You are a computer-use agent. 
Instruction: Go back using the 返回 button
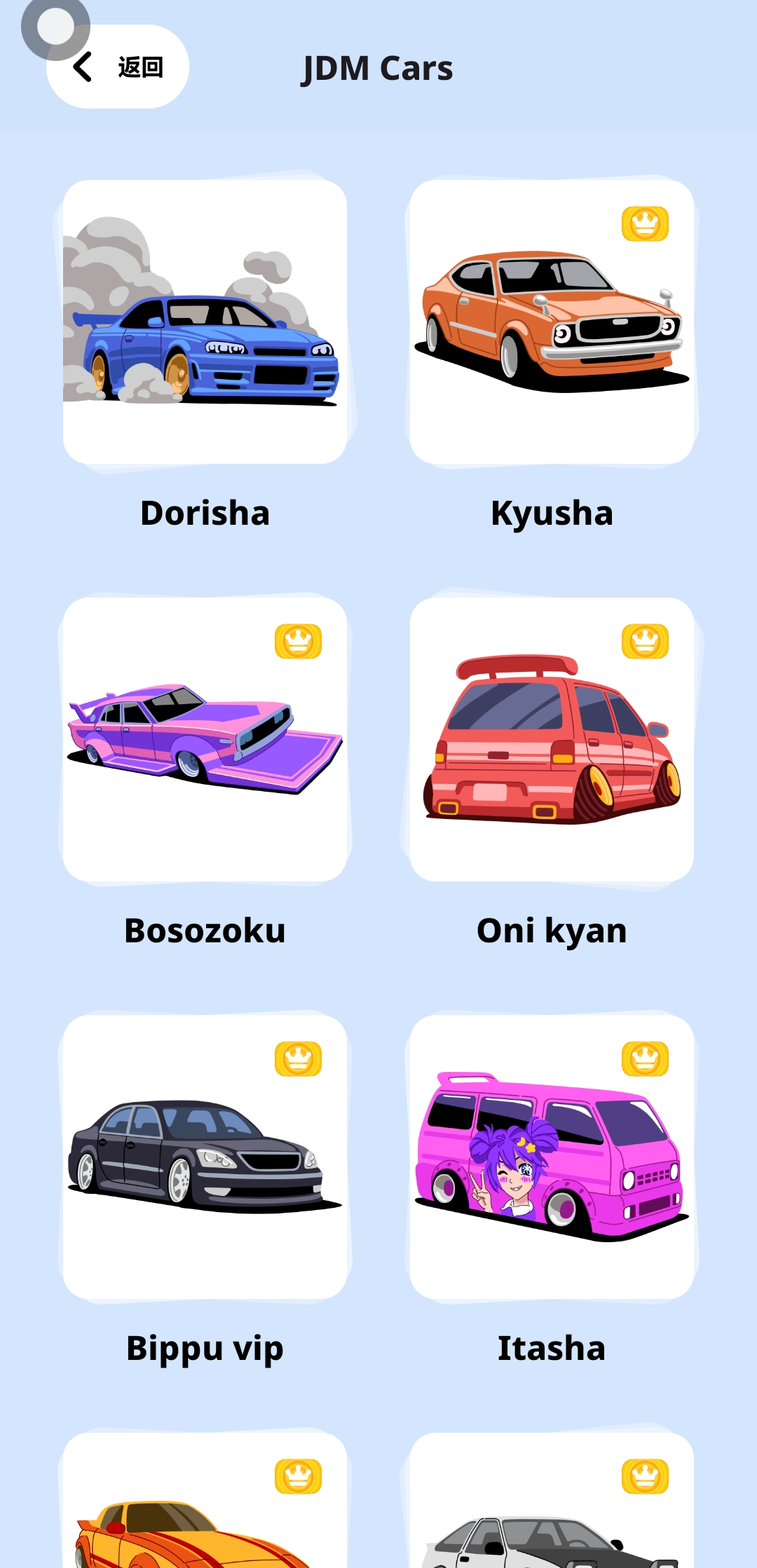coord(118,67)
